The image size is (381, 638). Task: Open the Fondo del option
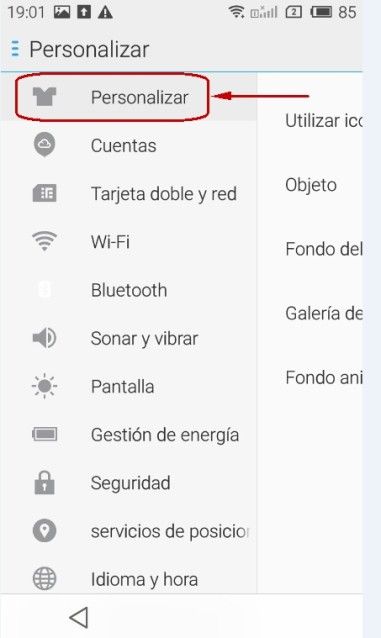[310, 249]
